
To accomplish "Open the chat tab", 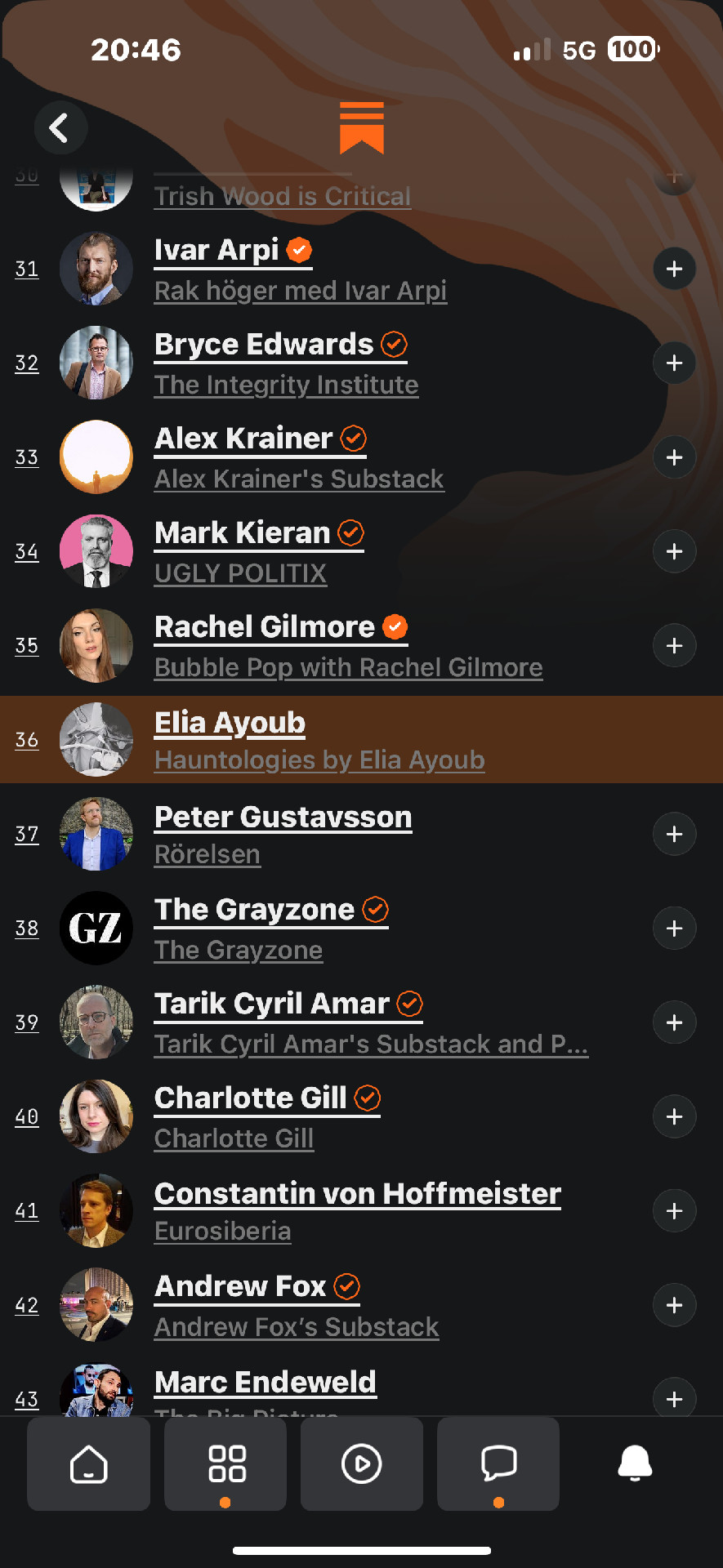I will (x=498, y=1463).
